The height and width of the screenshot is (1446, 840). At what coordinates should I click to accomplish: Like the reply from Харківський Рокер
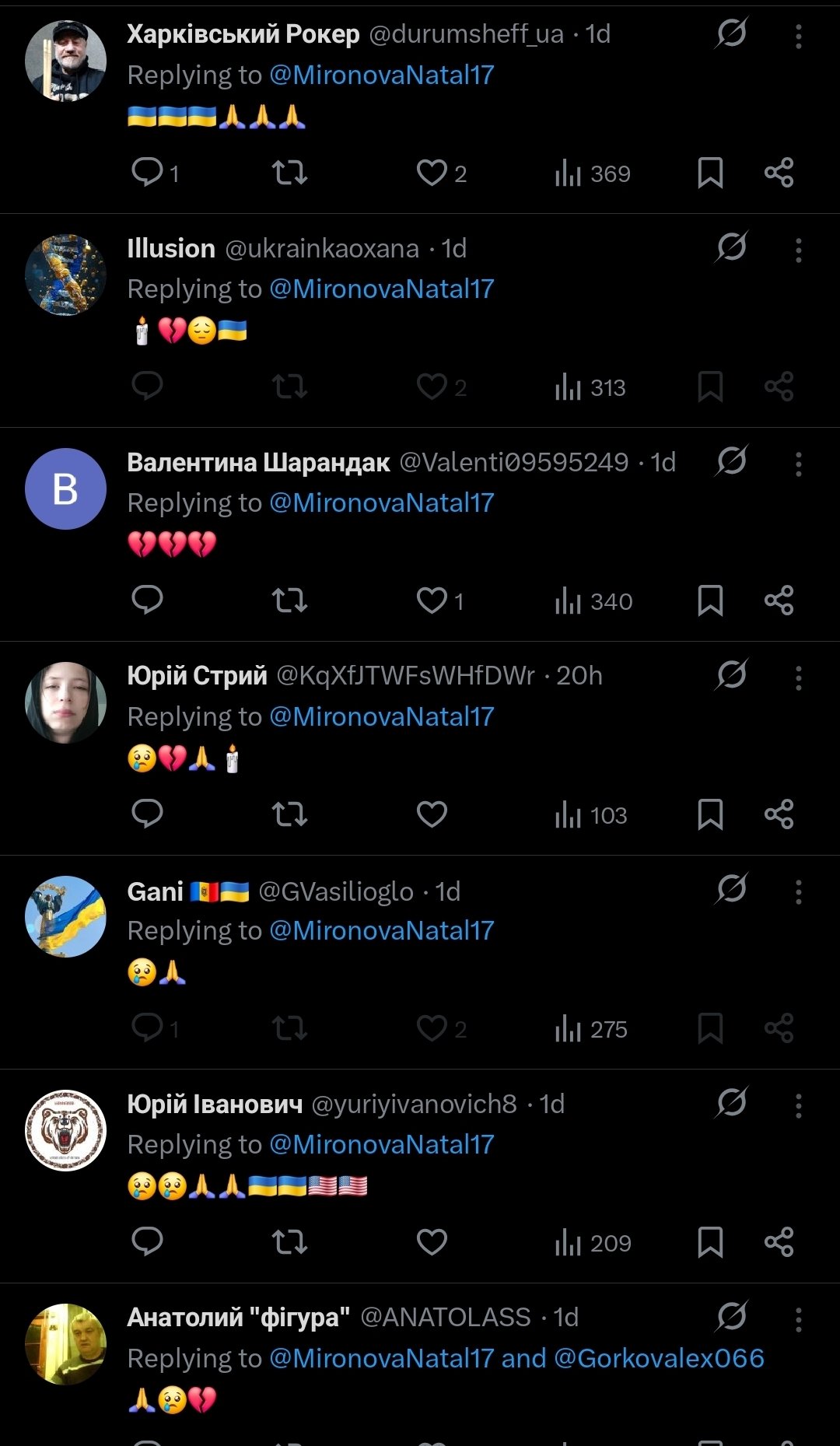click(432, 173)
